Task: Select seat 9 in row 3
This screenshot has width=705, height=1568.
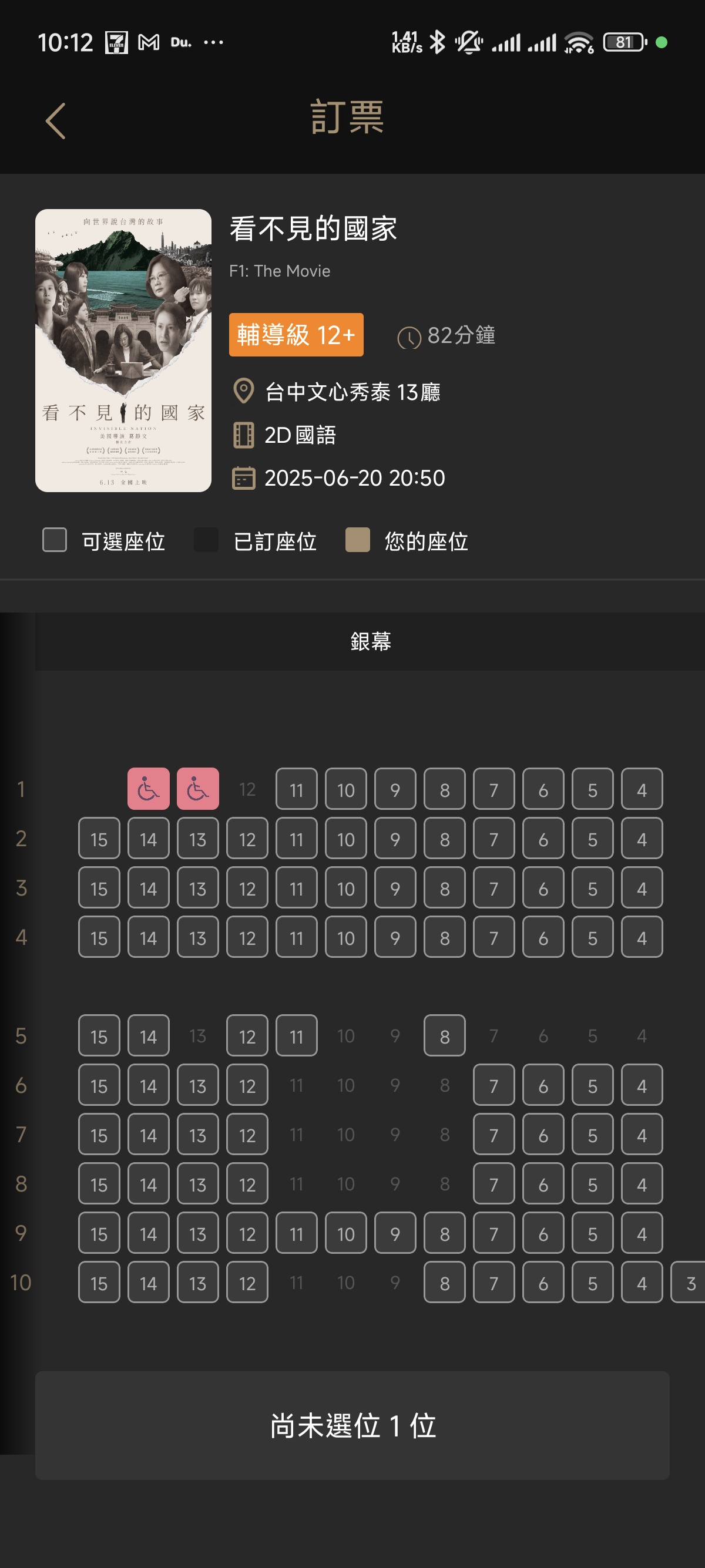Action: [395, 888]
